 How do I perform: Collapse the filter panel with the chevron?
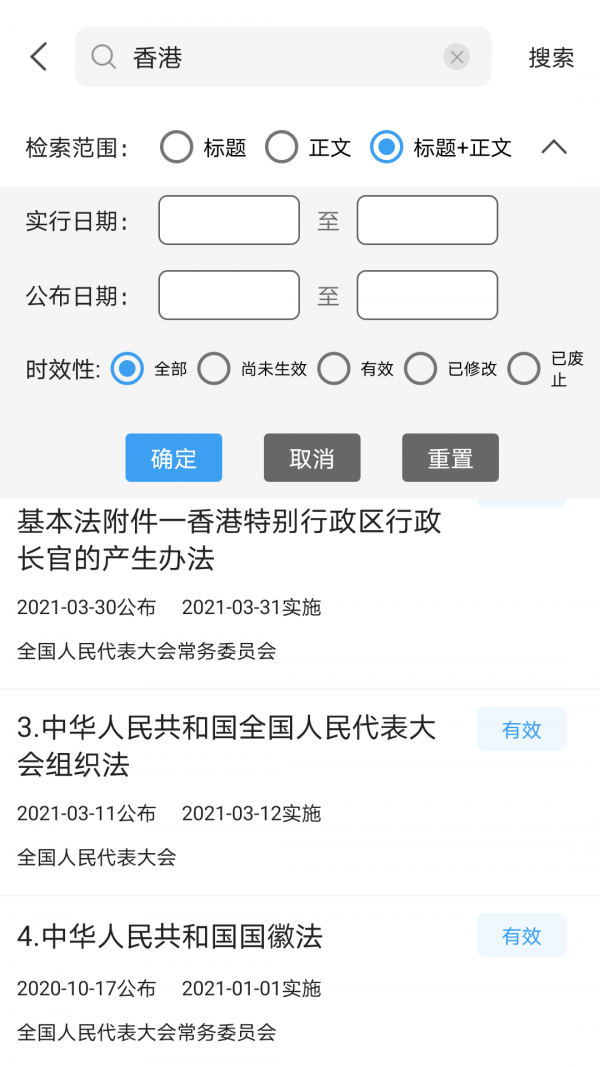pos(554,148)
